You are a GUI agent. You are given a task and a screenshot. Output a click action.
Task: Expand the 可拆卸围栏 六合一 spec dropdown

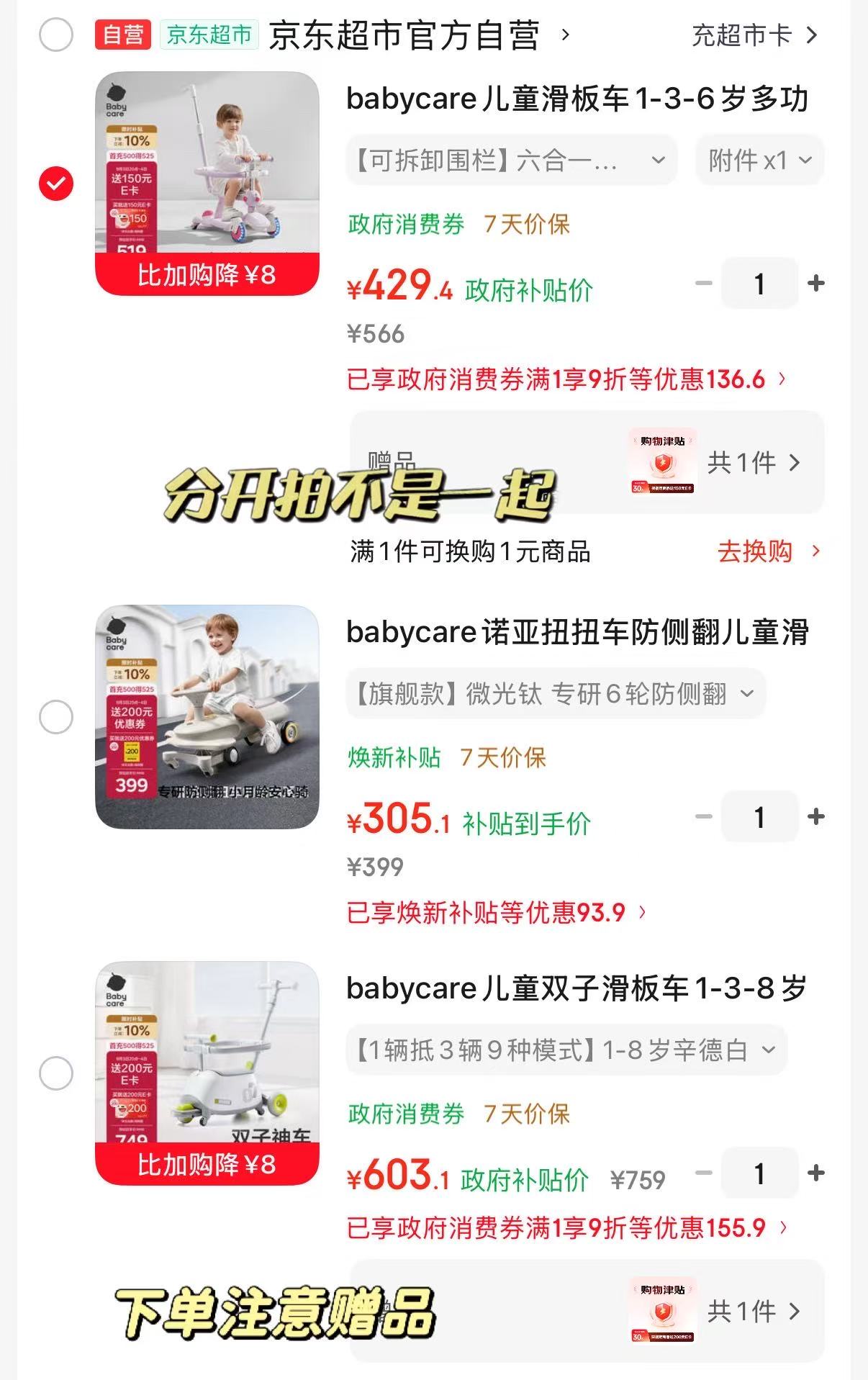click(512, 160)
